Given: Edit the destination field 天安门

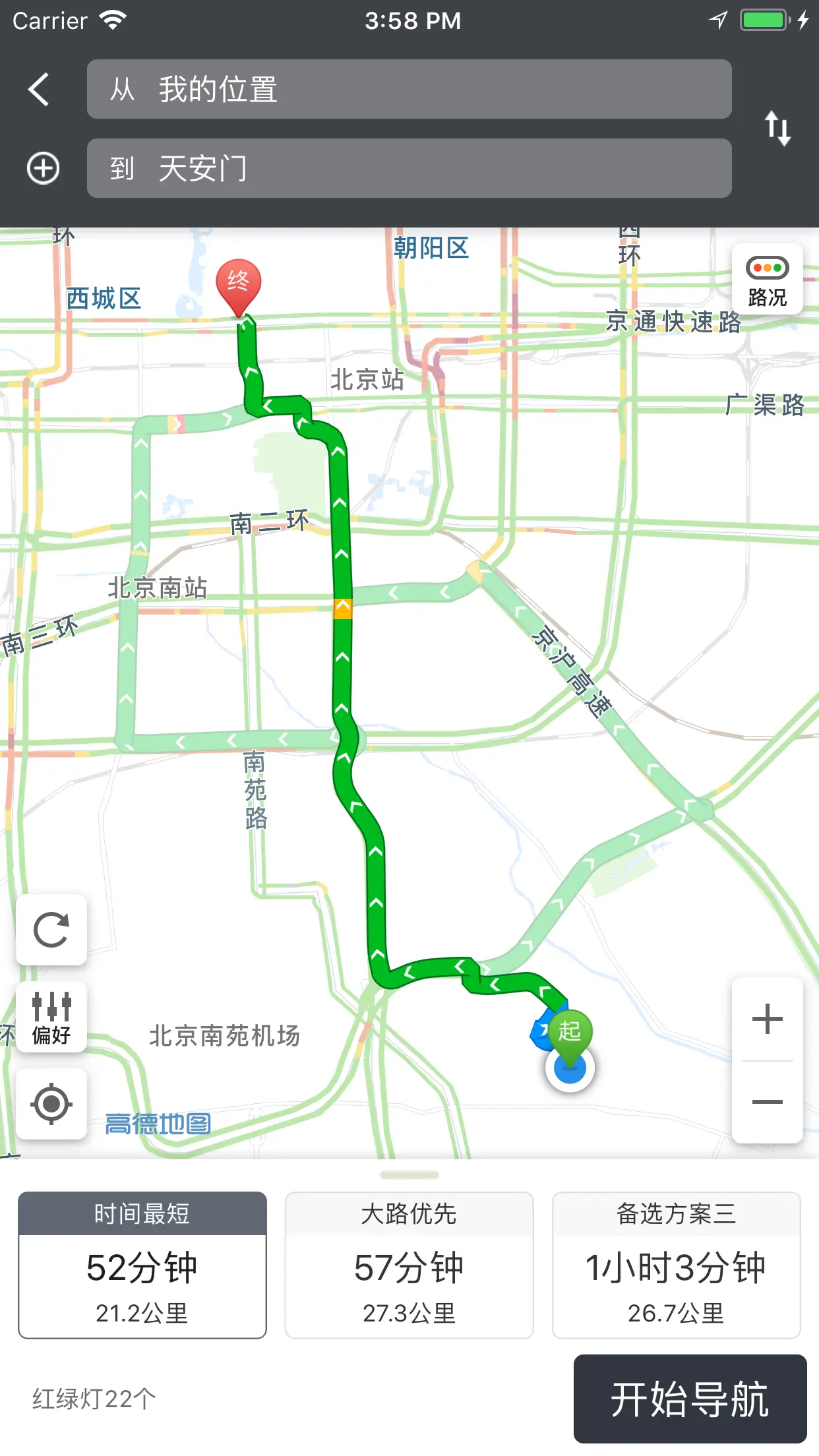Looking at the screenshot, I should pos(409,168).
